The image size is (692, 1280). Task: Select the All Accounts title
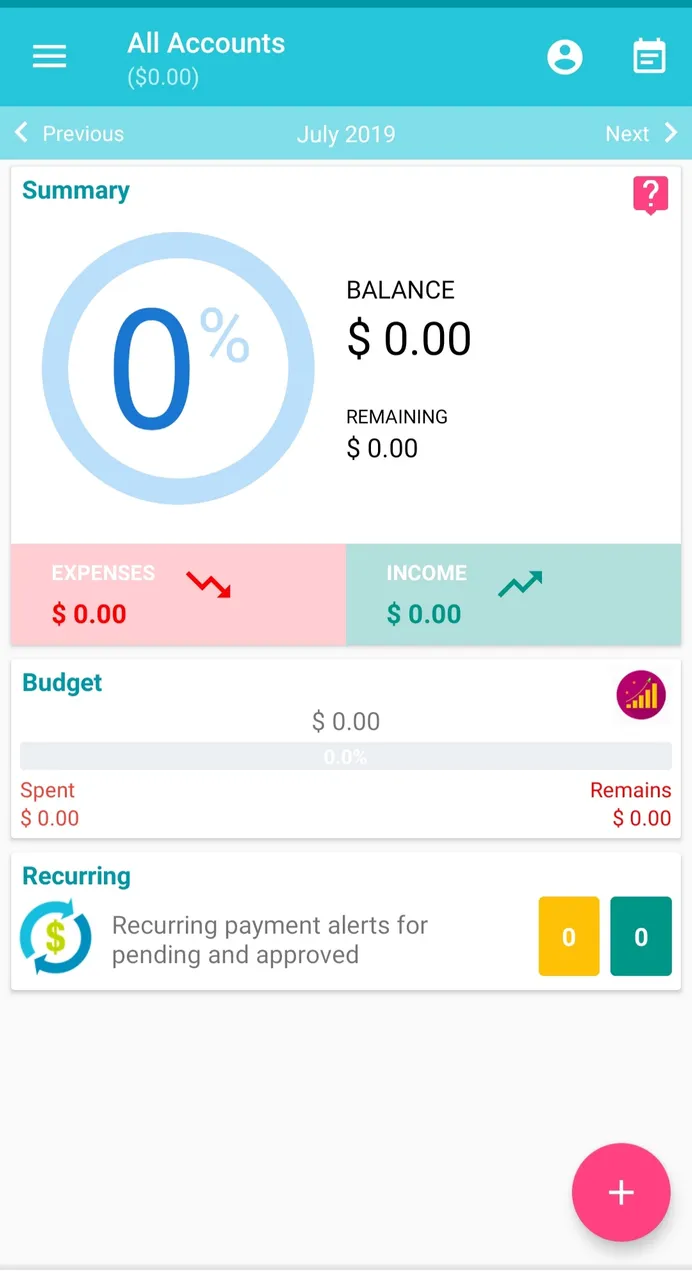[206, 44]
